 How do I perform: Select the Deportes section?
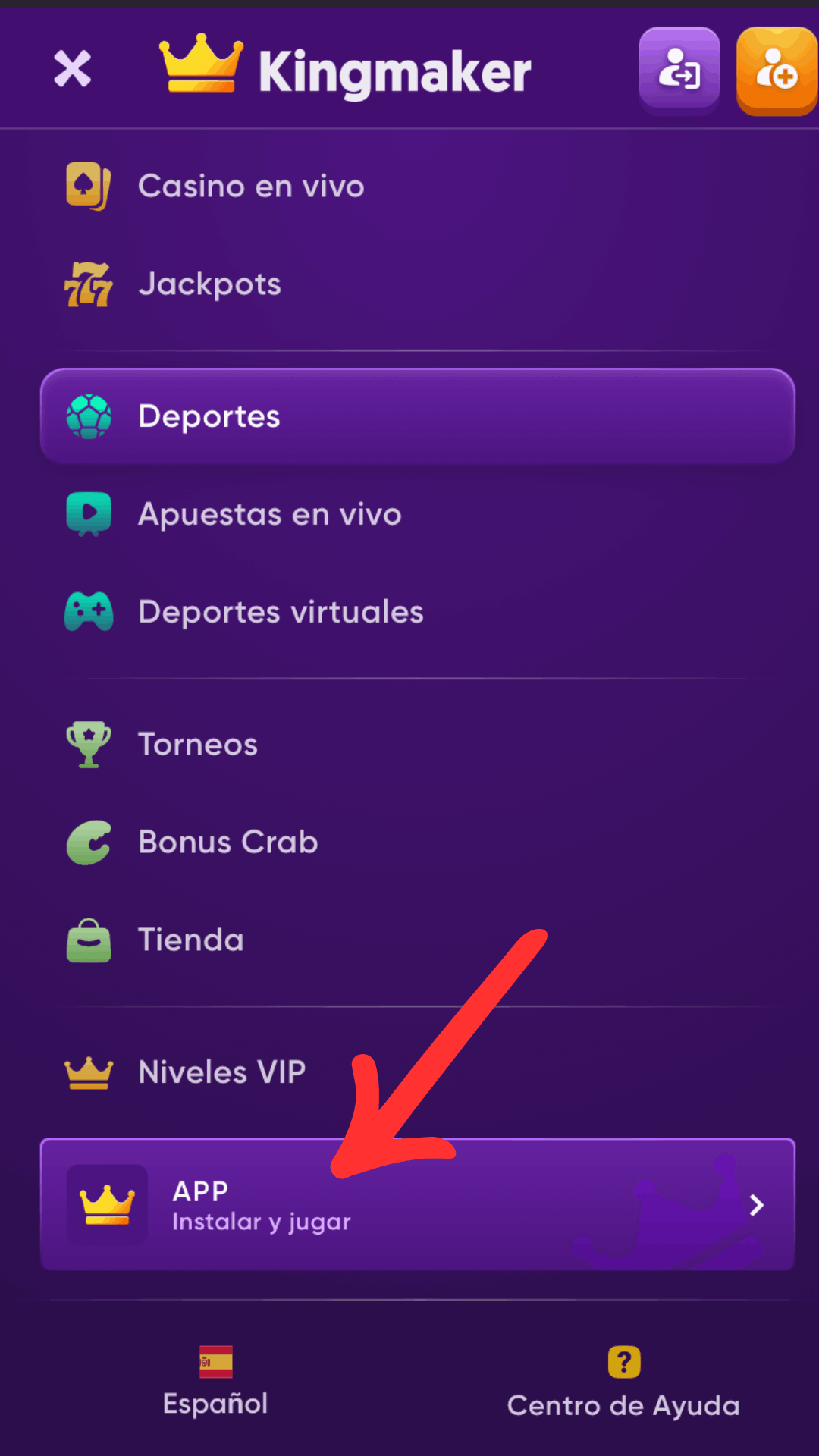pos(417,416)
